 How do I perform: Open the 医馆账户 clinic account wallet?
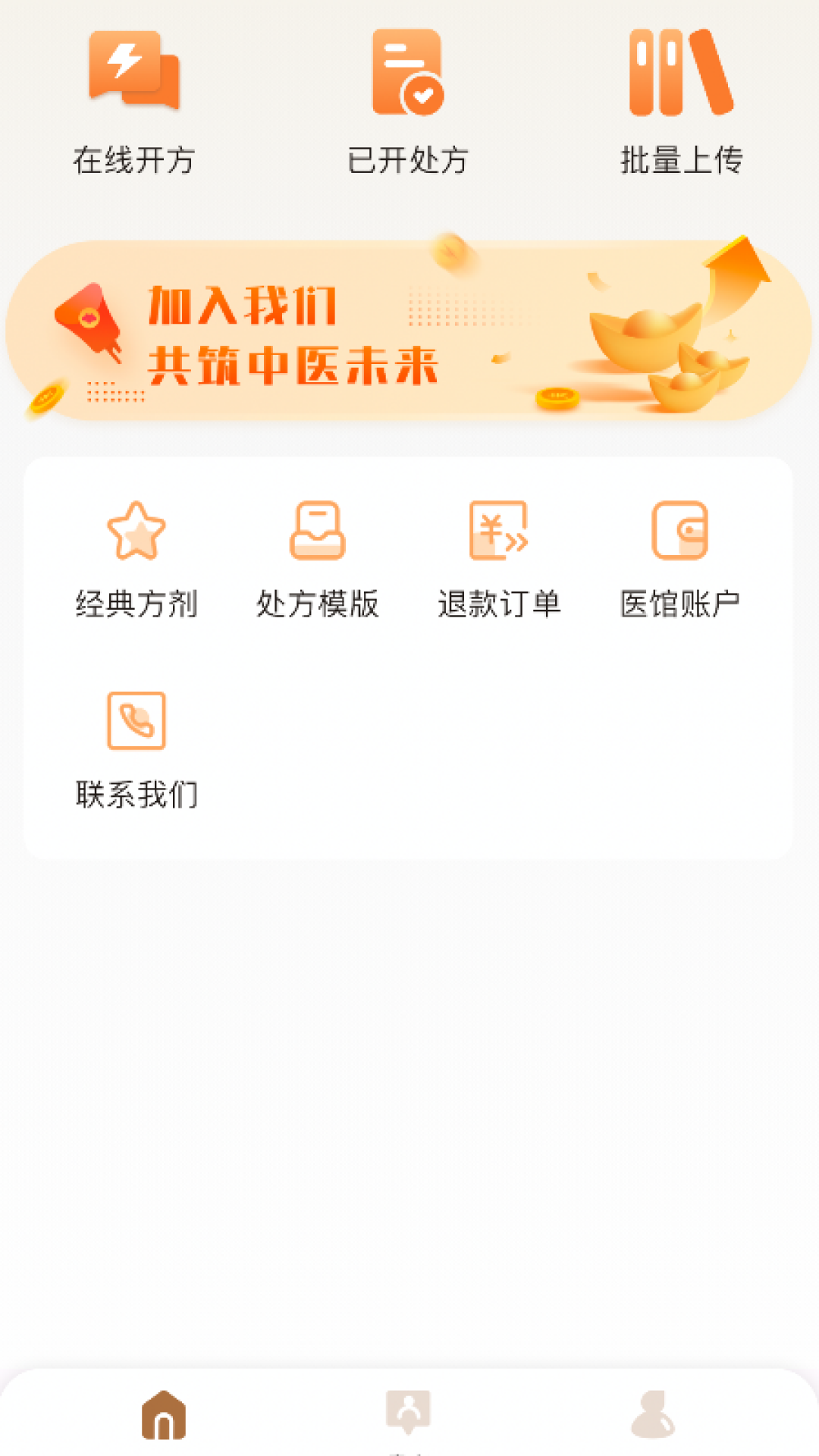pyautogui.click(x=681, y=561)
